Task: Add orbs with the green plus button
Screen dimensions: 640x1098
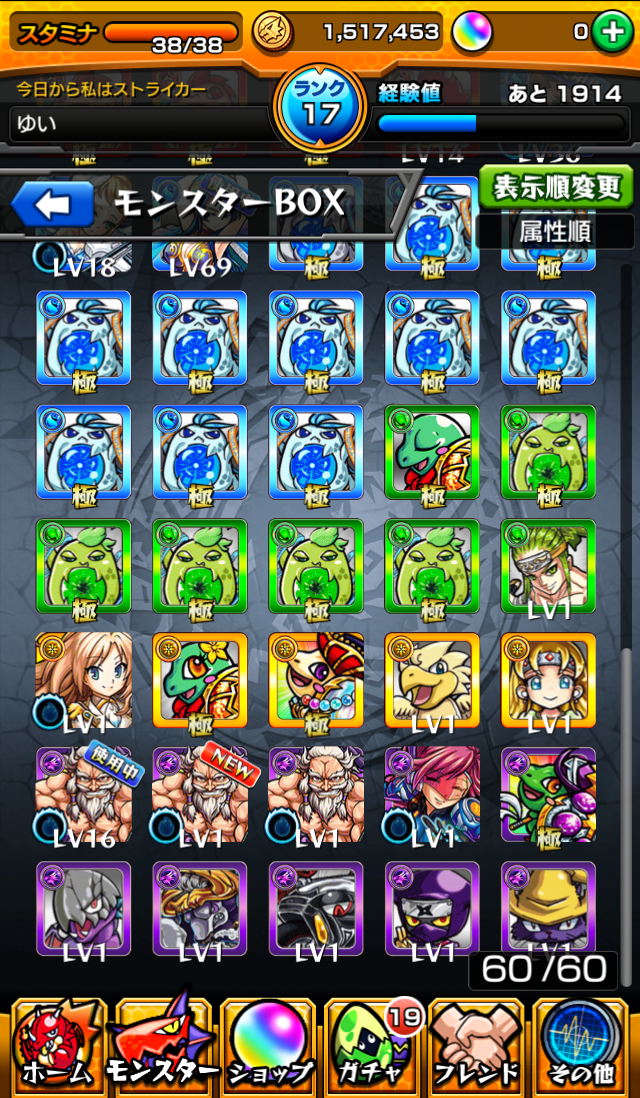Action: point(612,32)
